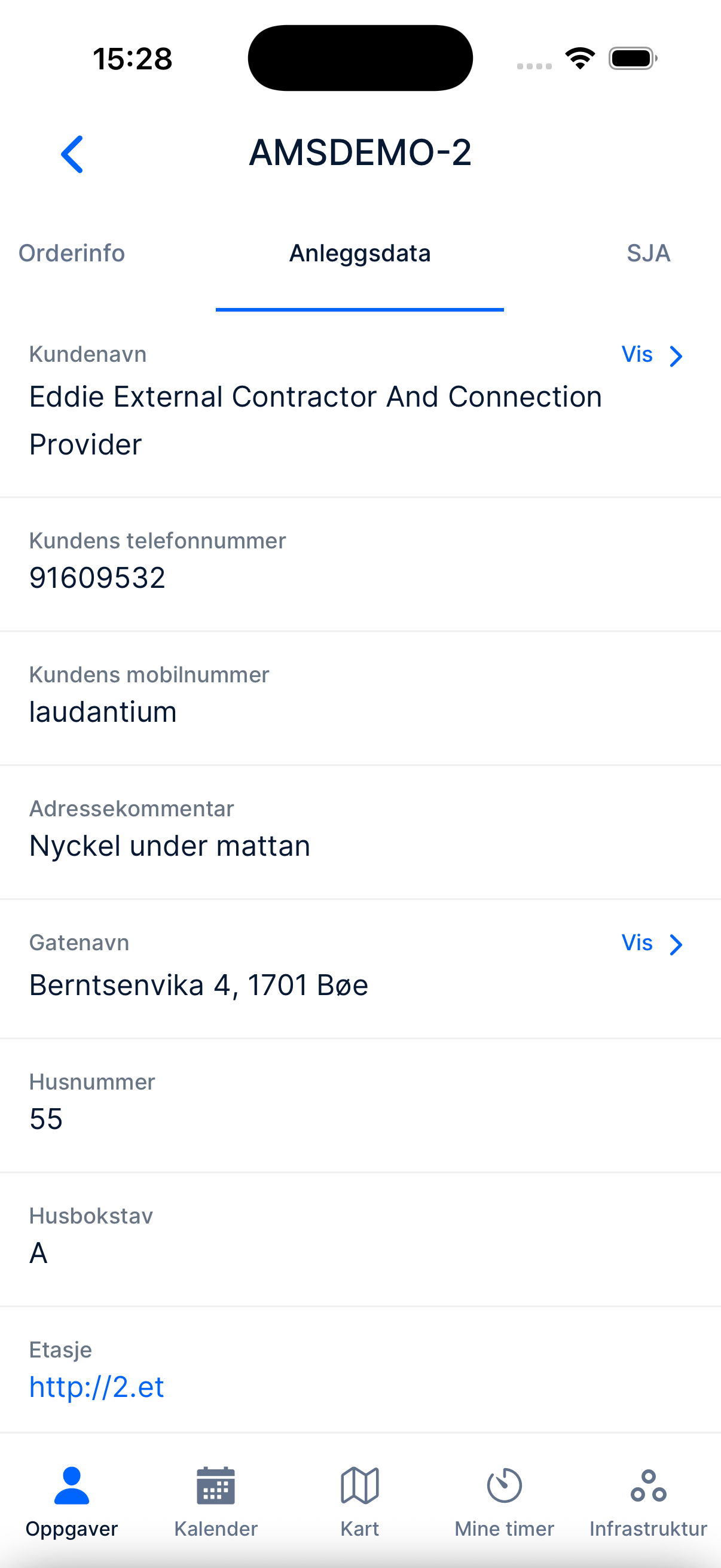Switch to the SJA tab
The height and width of the screenshot is (1568, 721).
[x=649, y=253]
